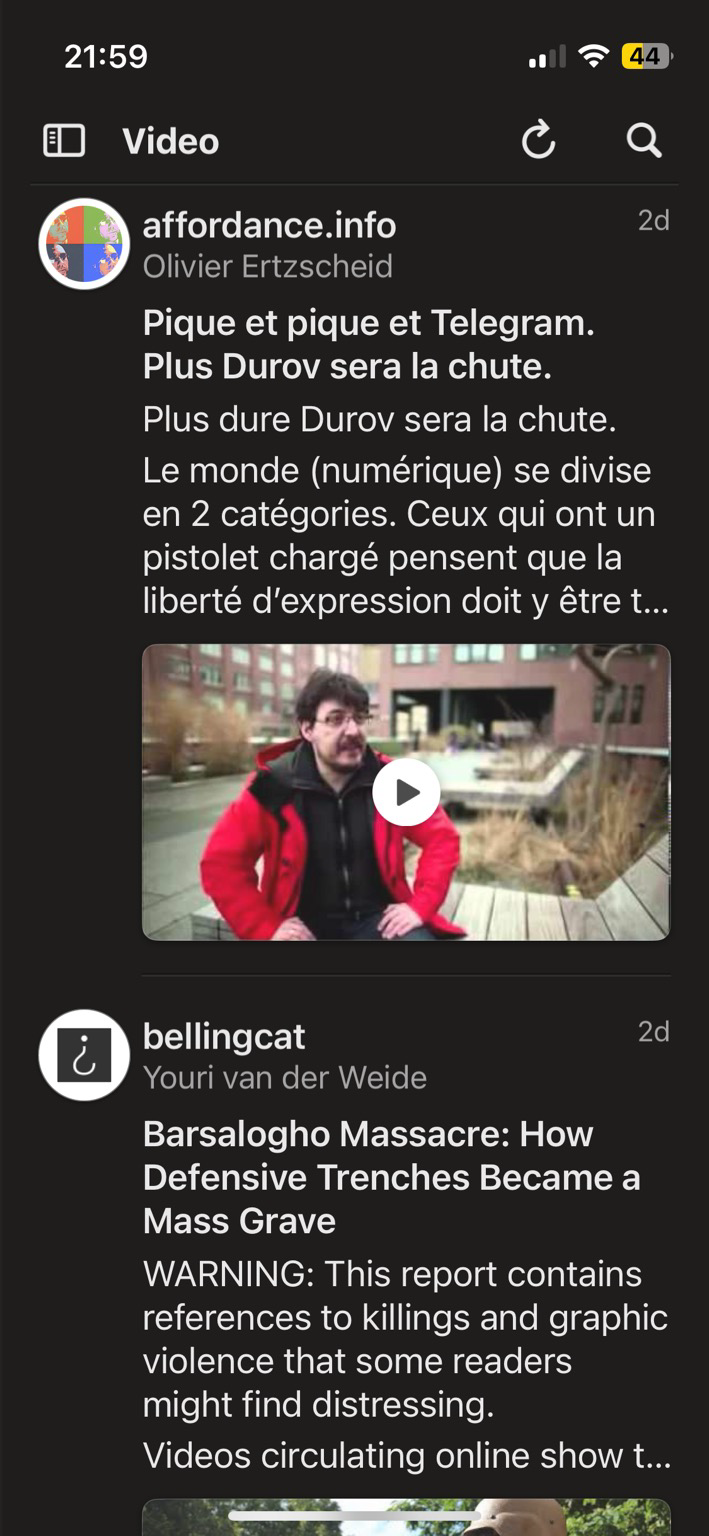This screenshot has width=709, height=1536.
Task: Play the affordance.info video
Action: tap(406, 792)
